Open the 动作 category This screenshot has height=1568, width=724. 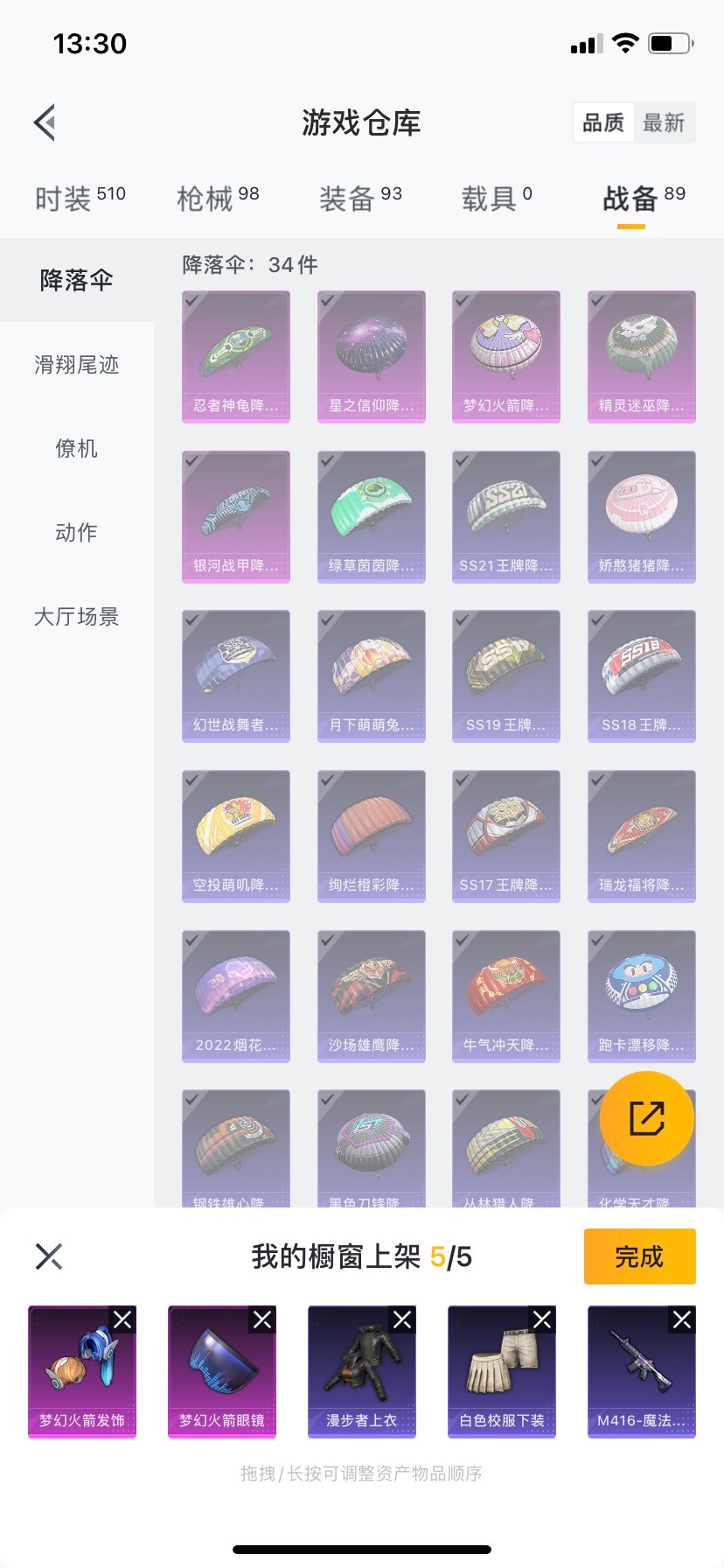[x=77, y=532]
